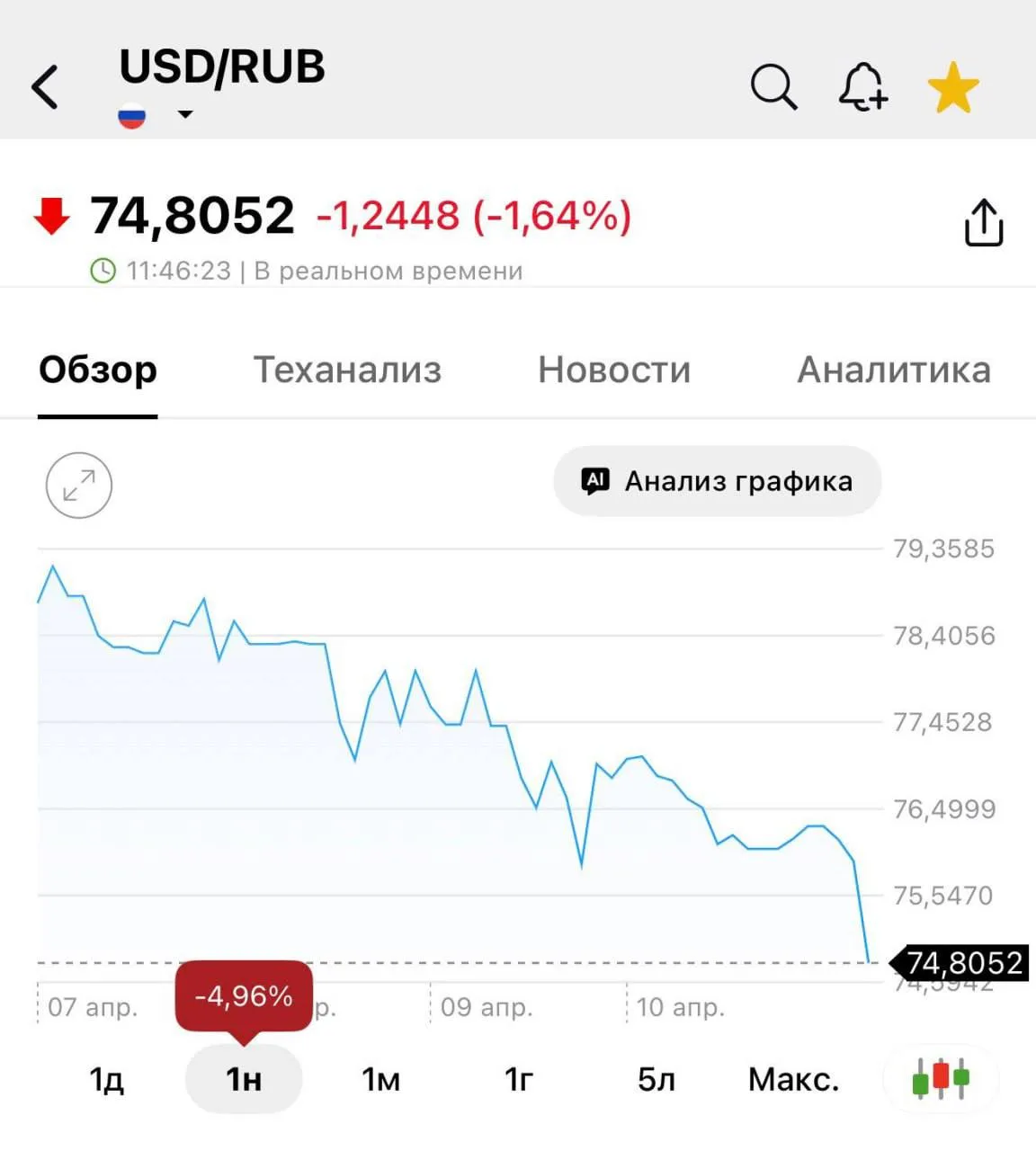Switch to candlestick chart view
This screenshot has height=1151, width=1036.
tap(941, 1078)
